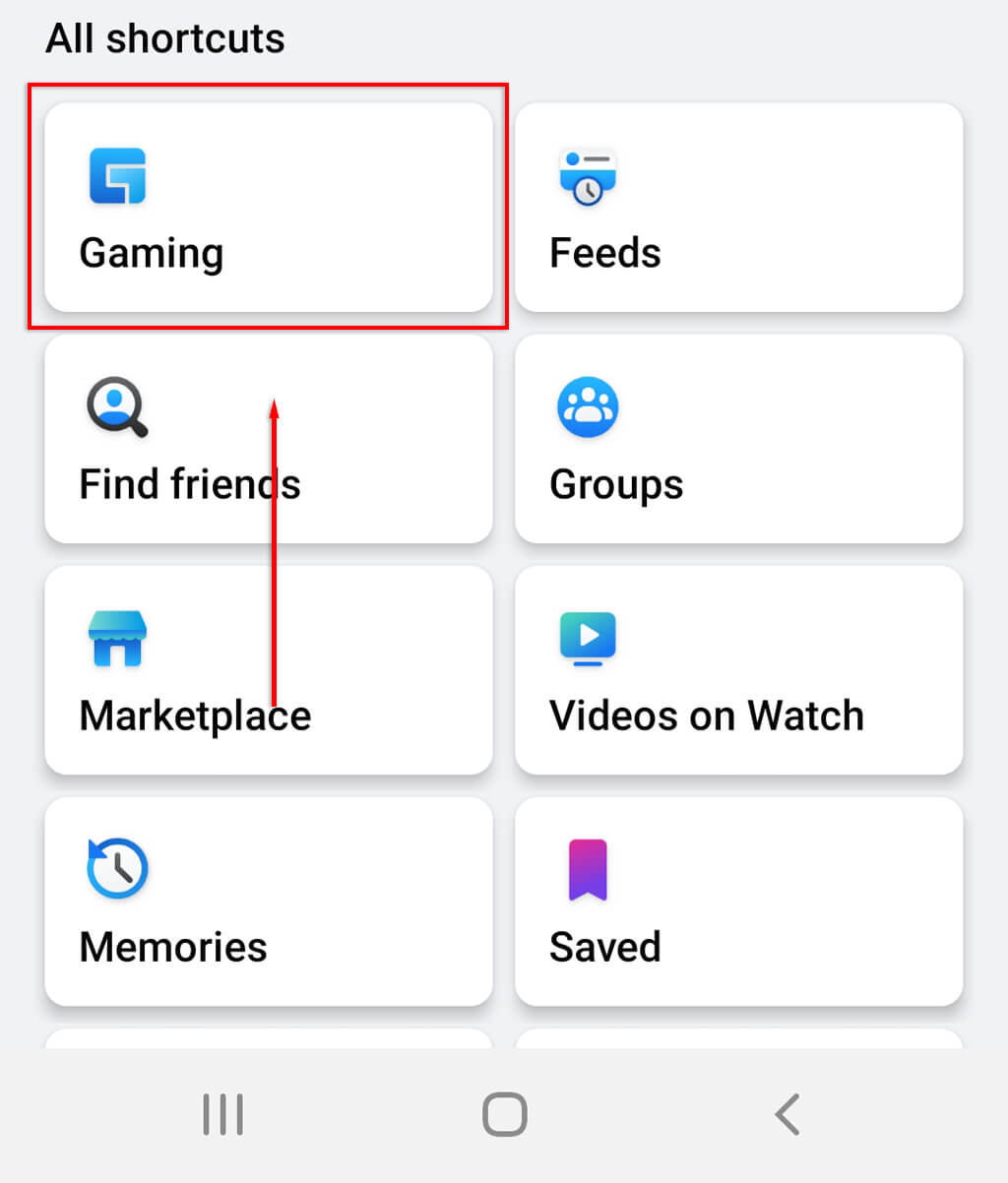Screen dimensions: 1008x1183
Task: Open the Feeds shortcut
Action: coord(738,208)
